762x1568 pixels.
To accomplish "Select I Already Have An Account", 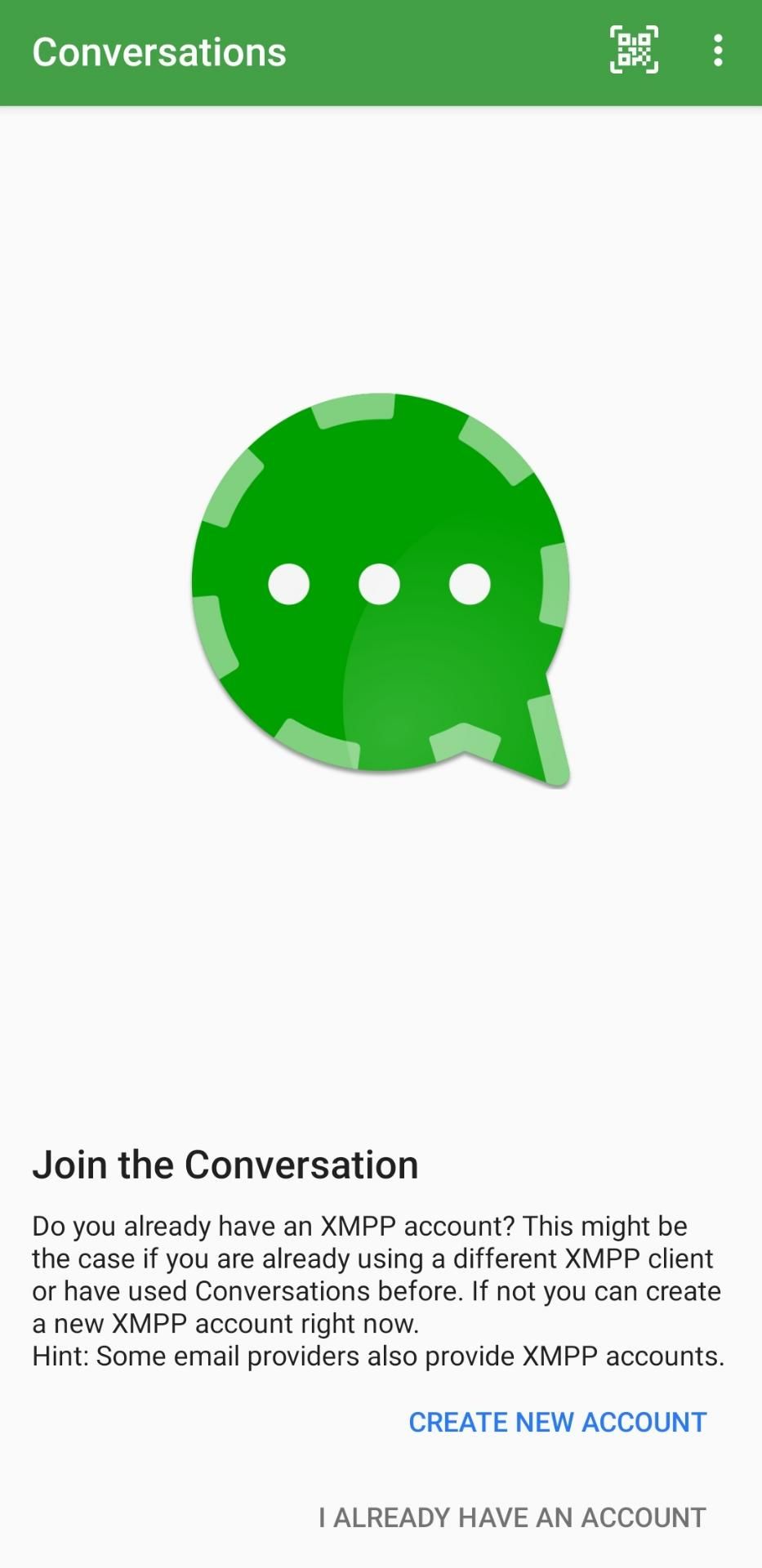I will [512, 1517].
